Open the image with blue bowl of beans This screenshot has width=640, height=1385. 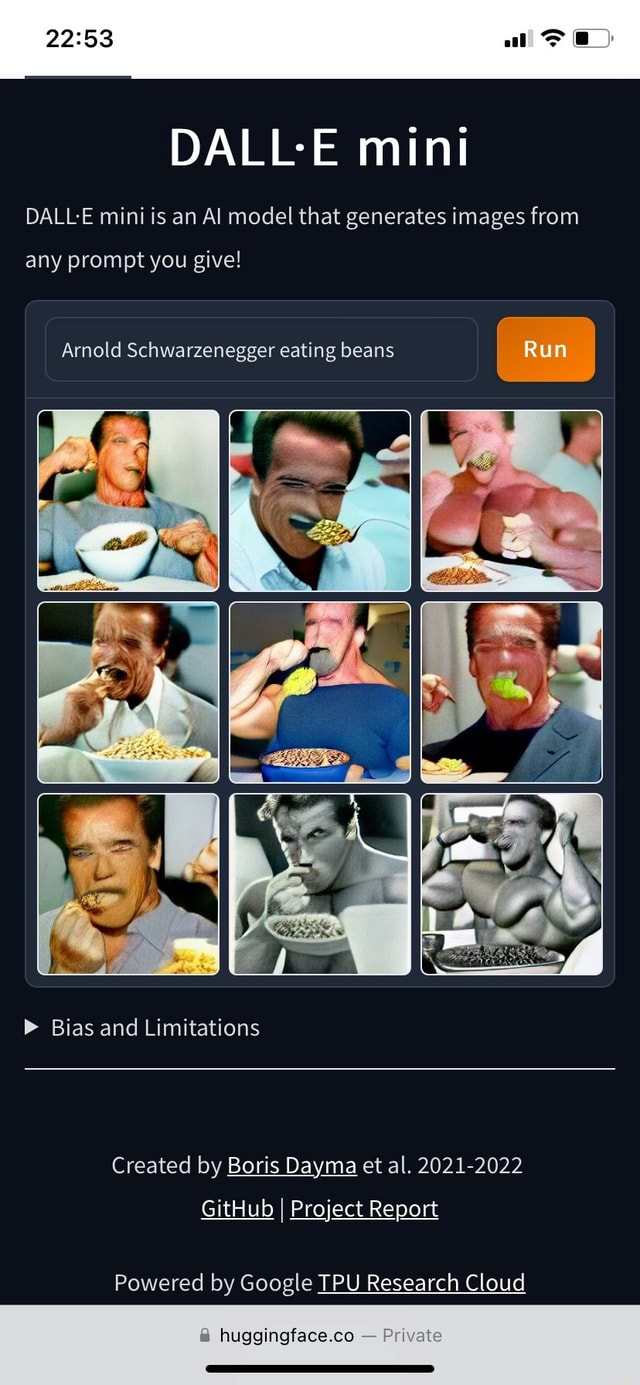click(x=320, y=692)
